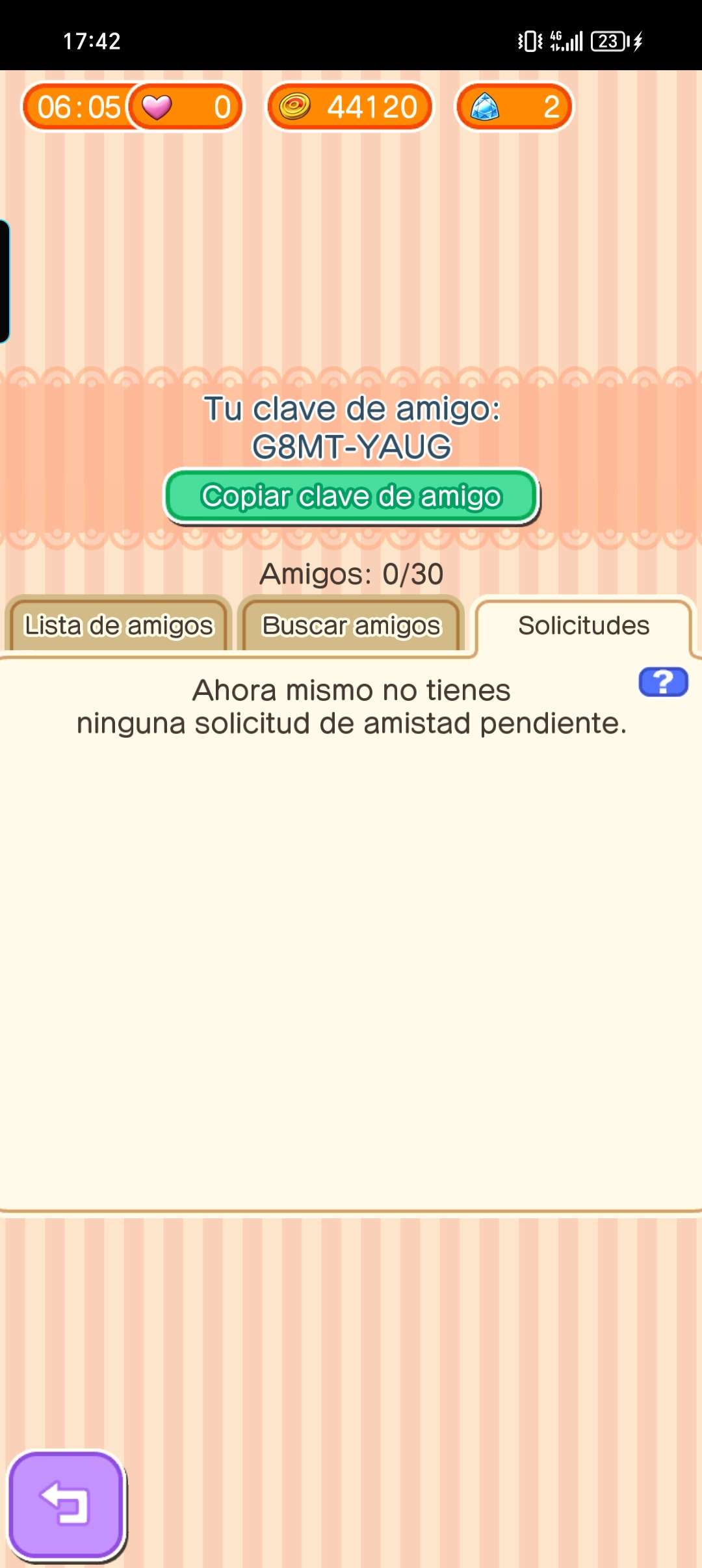Image resolution: width=702 pixels, height=1568 pixels.
Task: Select the Solicitudes tab
Action: [x=583, y=625]
